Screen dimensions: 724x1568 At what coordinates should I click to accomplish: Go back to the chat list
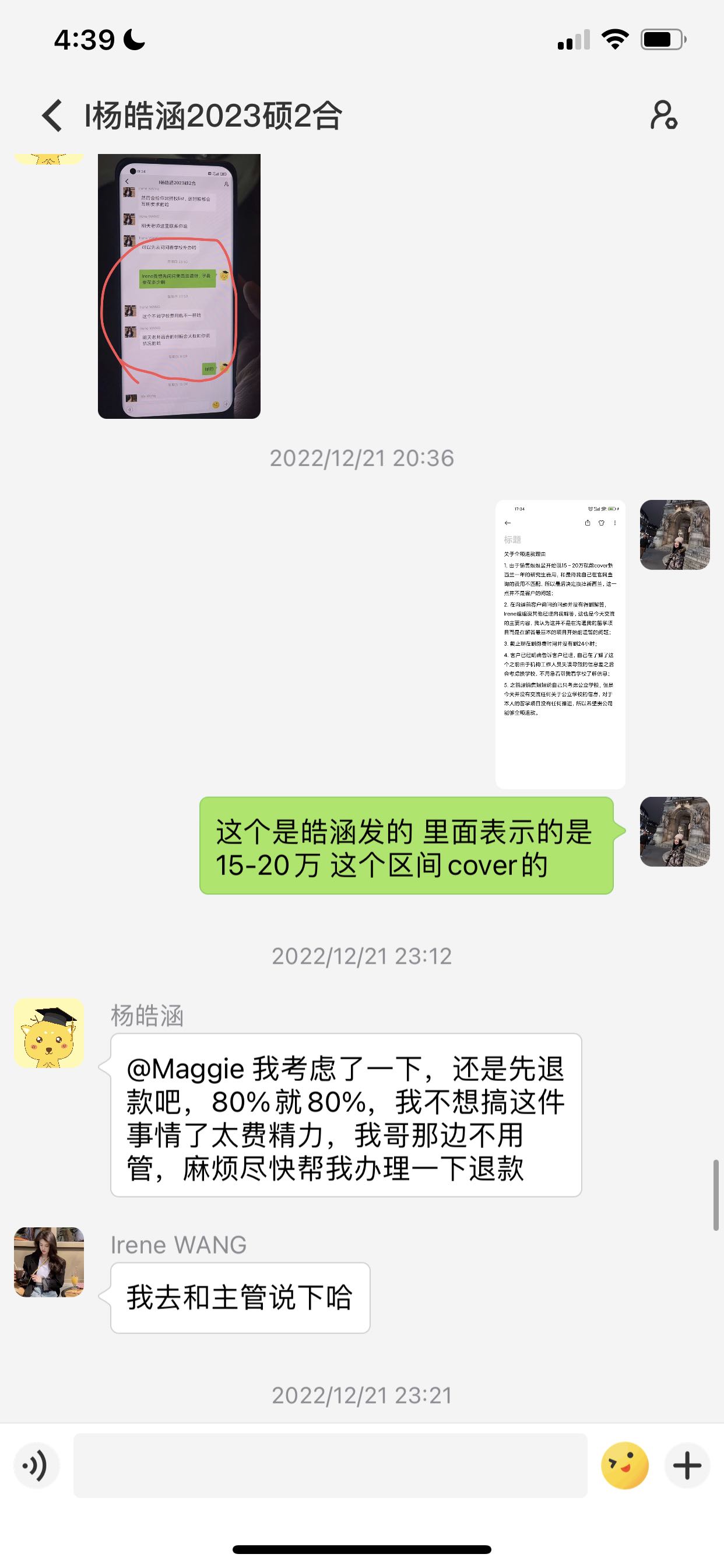pos(52,115)
